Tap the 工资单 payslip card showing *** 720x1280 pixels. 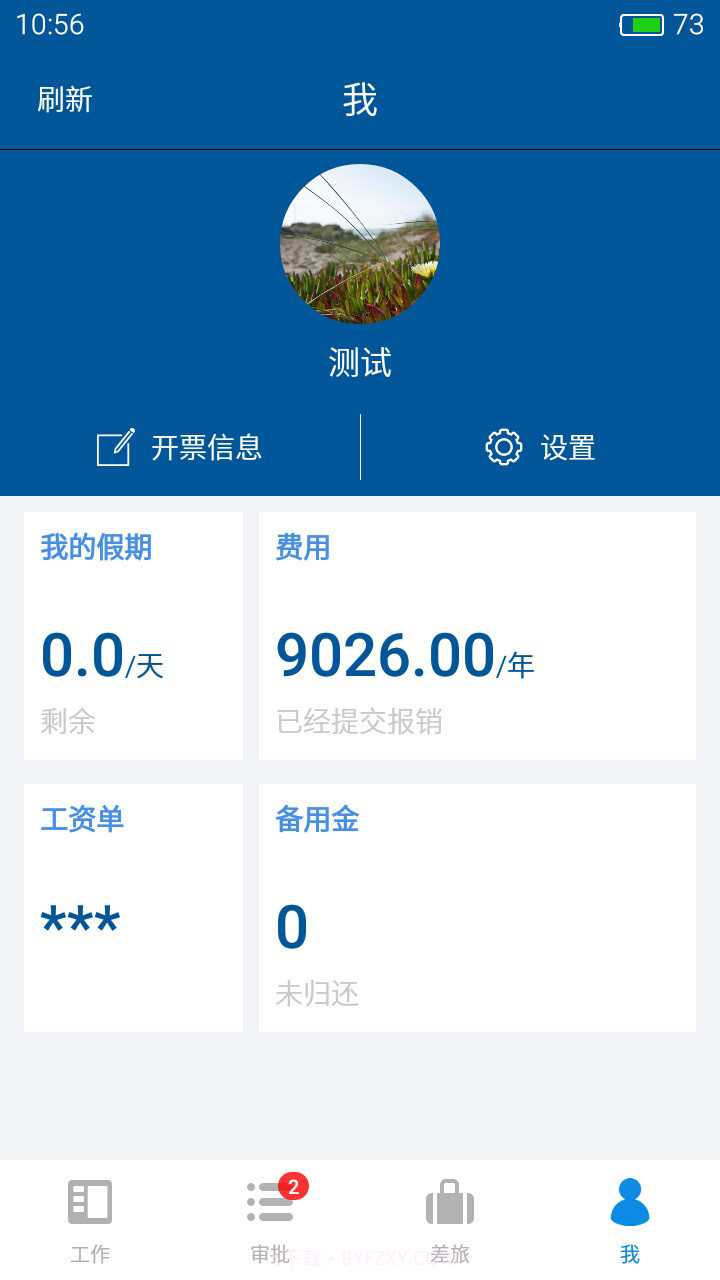pos(133,907)
